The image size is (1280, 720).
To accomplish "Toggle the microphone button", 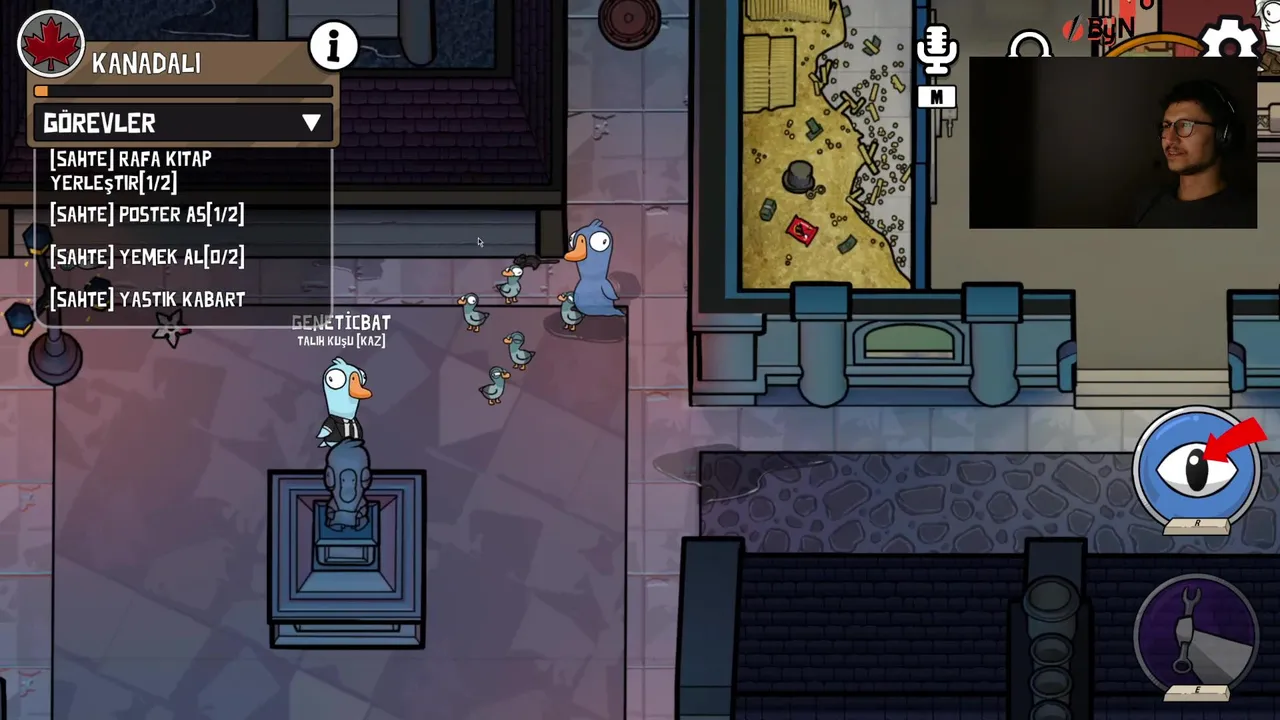I will (936, 52).
